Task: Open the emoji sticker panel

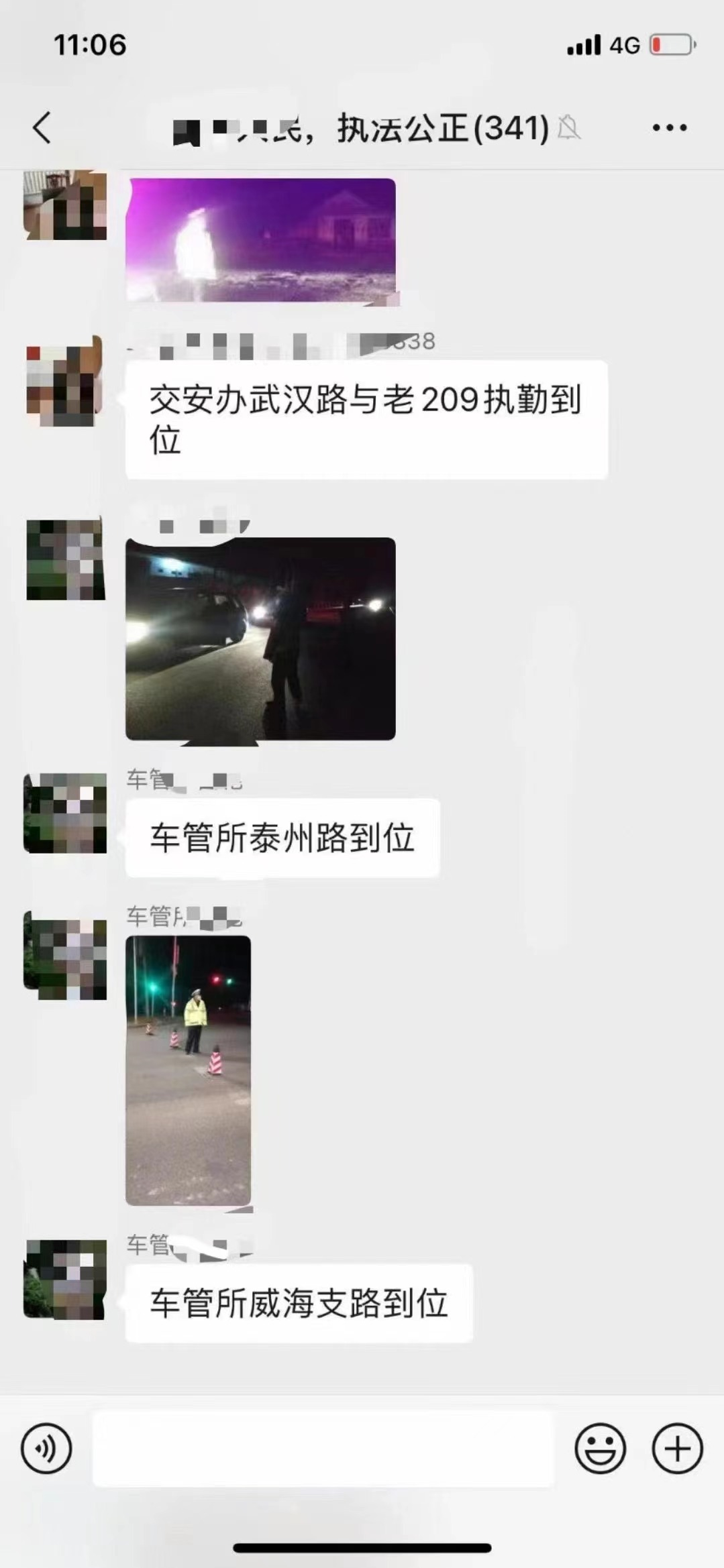Action: pyautogui.click(x=600, y=1448)
